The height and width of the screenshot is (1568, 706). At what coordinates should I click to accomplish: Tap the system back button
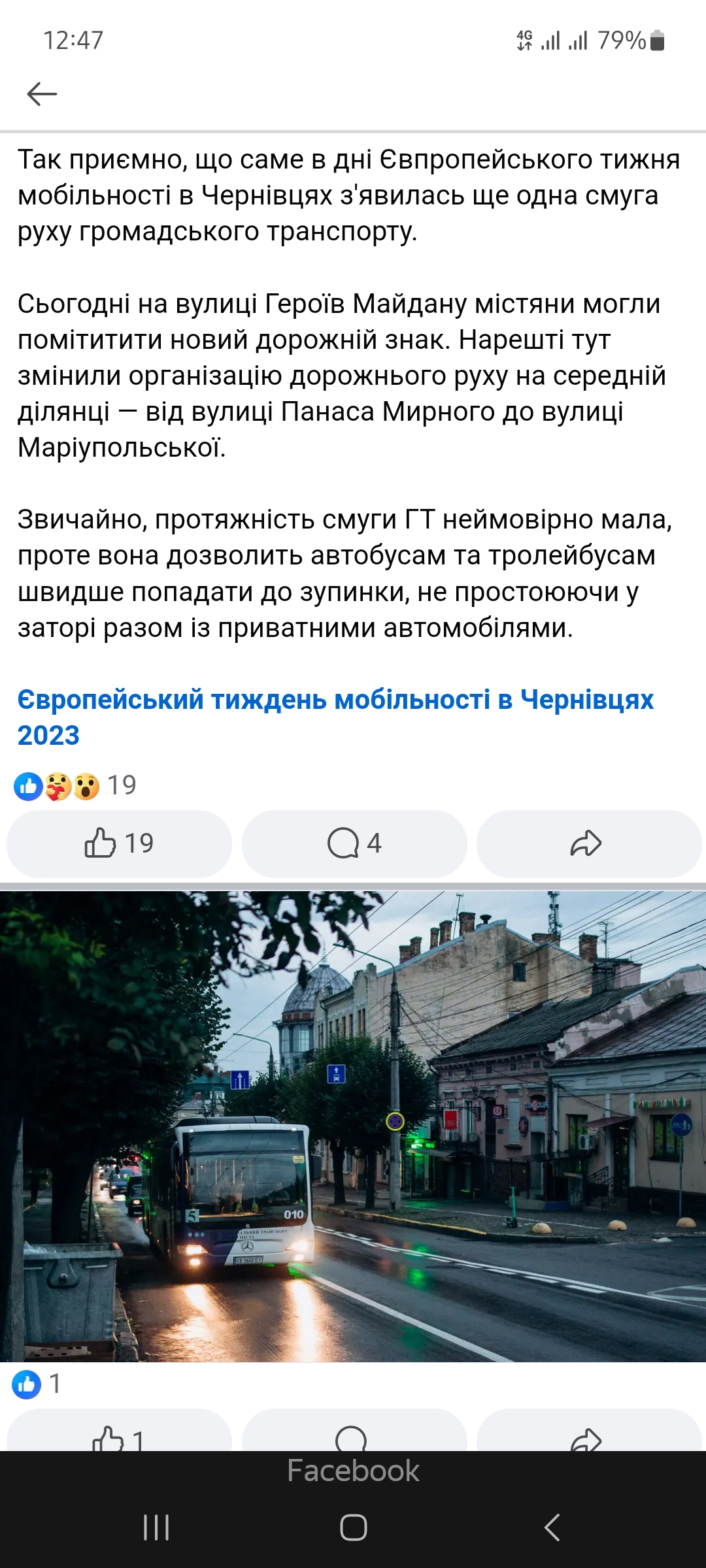coord(552,1527)
